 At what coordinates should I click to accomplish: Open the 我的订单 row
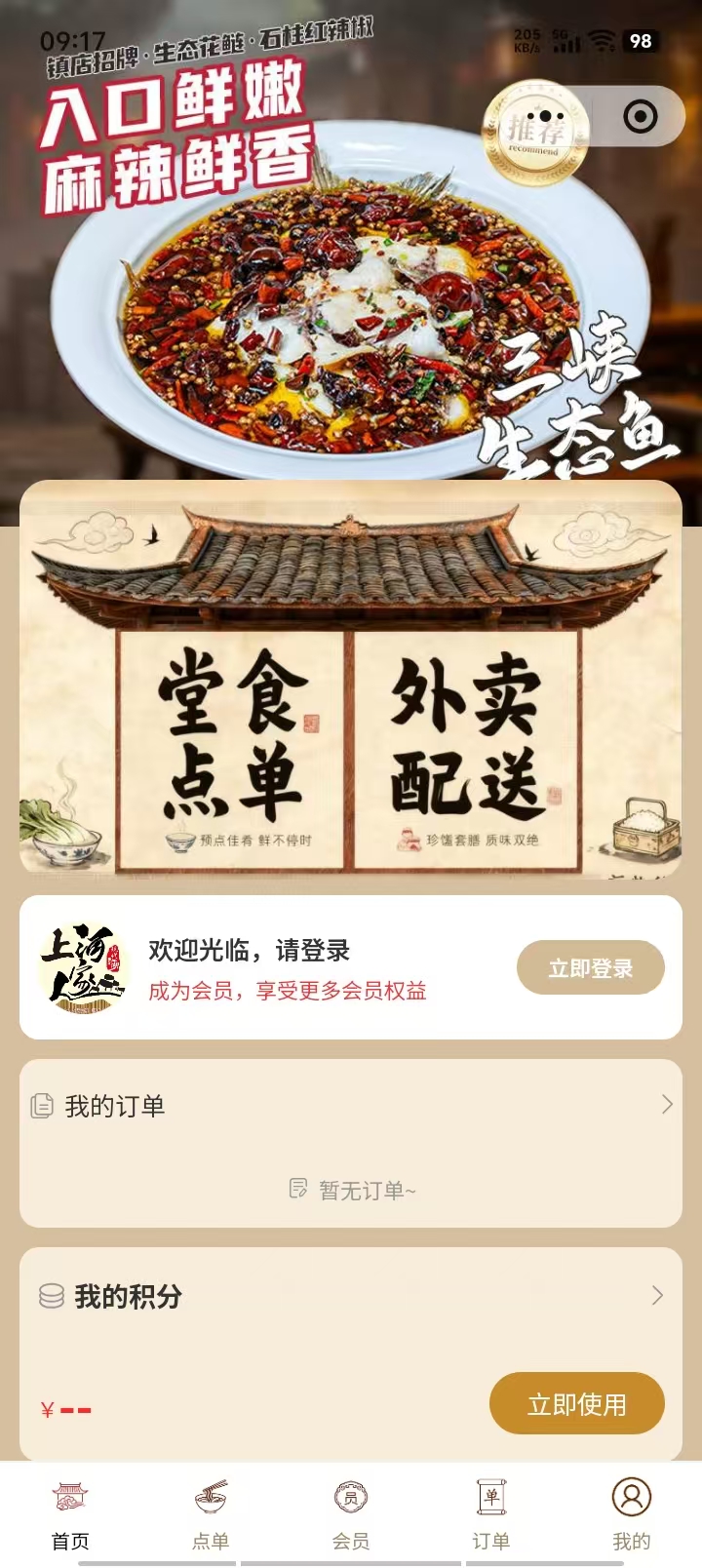tap(351, 1106)
